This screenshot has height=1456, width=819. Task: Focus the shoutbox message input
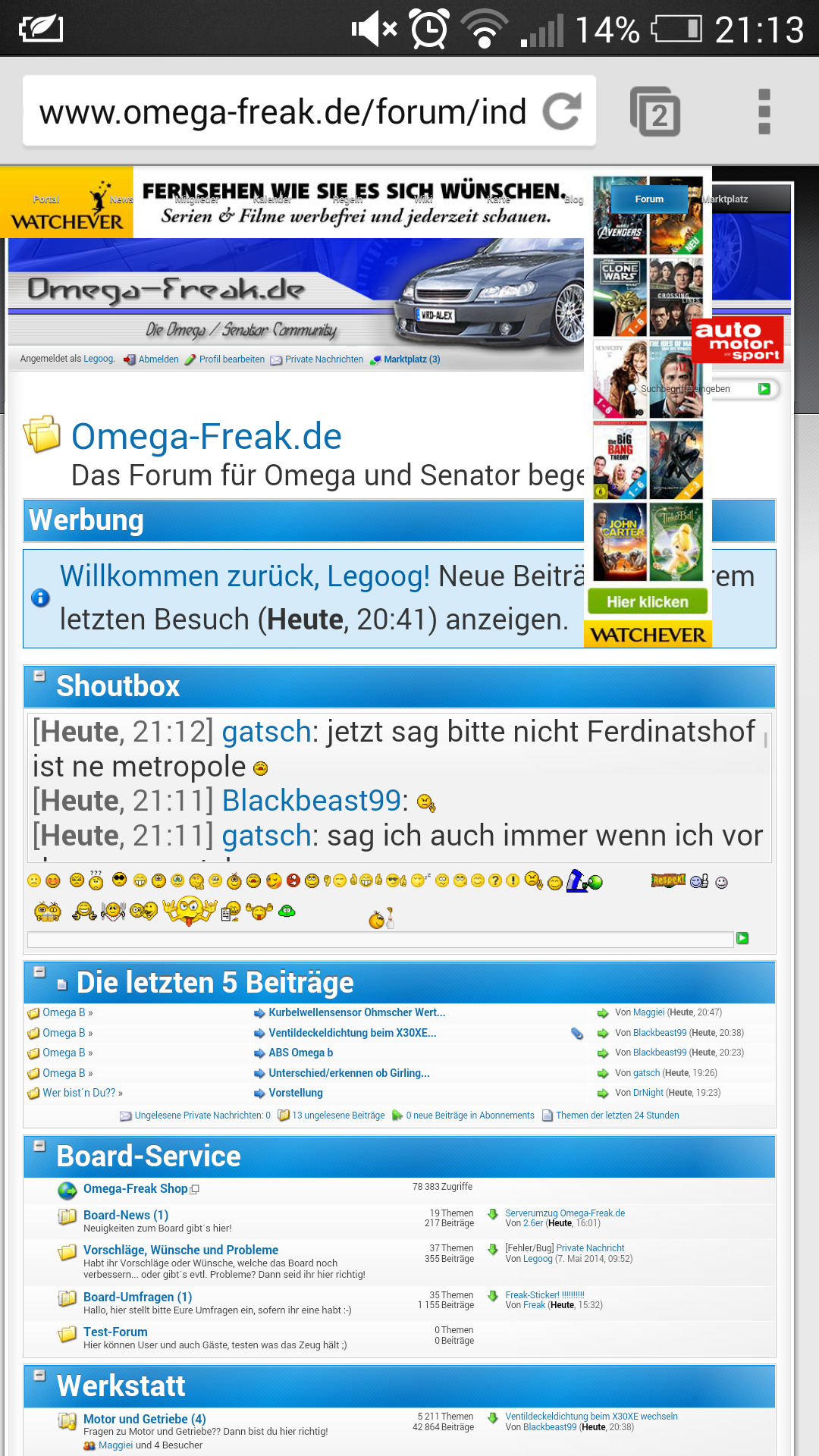[x=379, y=940]
